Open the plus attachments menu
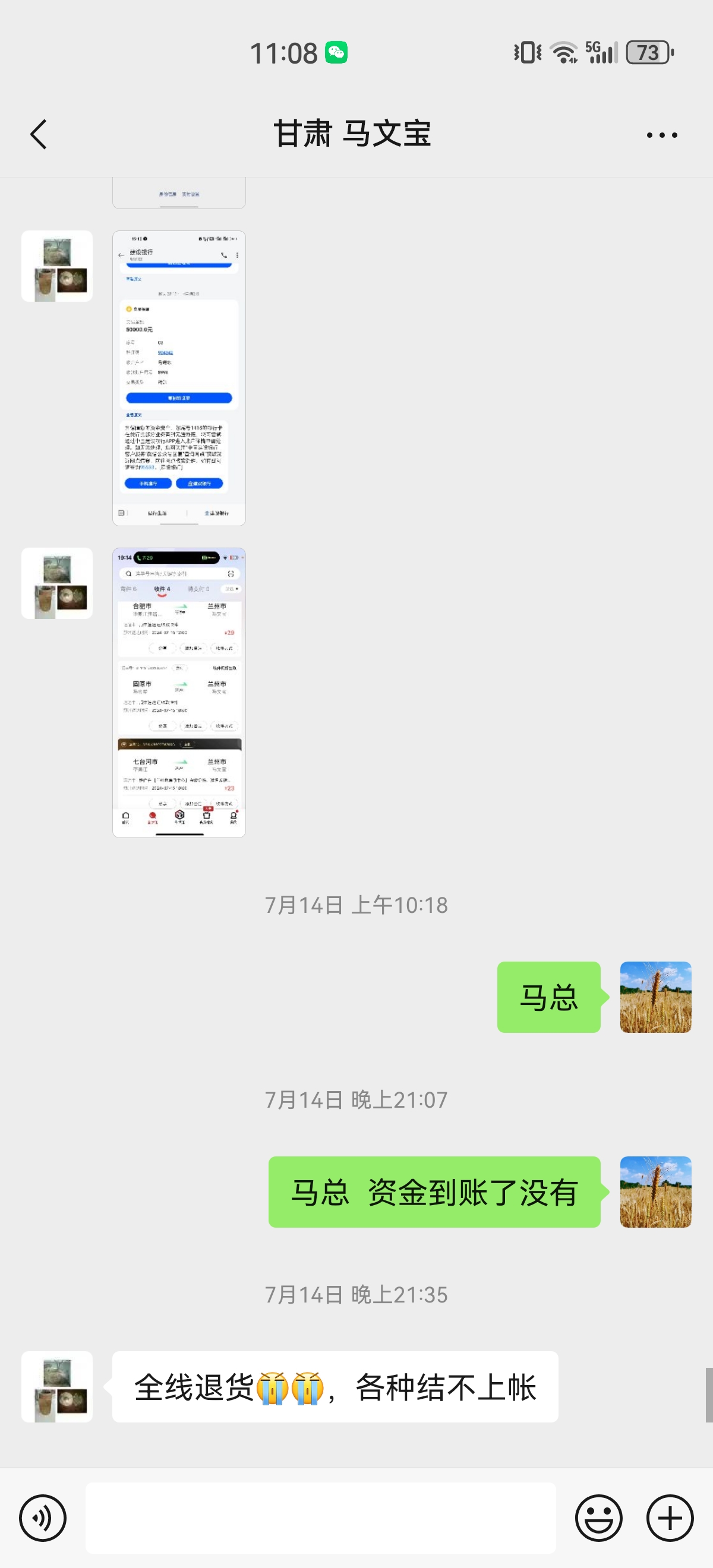 pyautogui.click(x=670, y=1518)
